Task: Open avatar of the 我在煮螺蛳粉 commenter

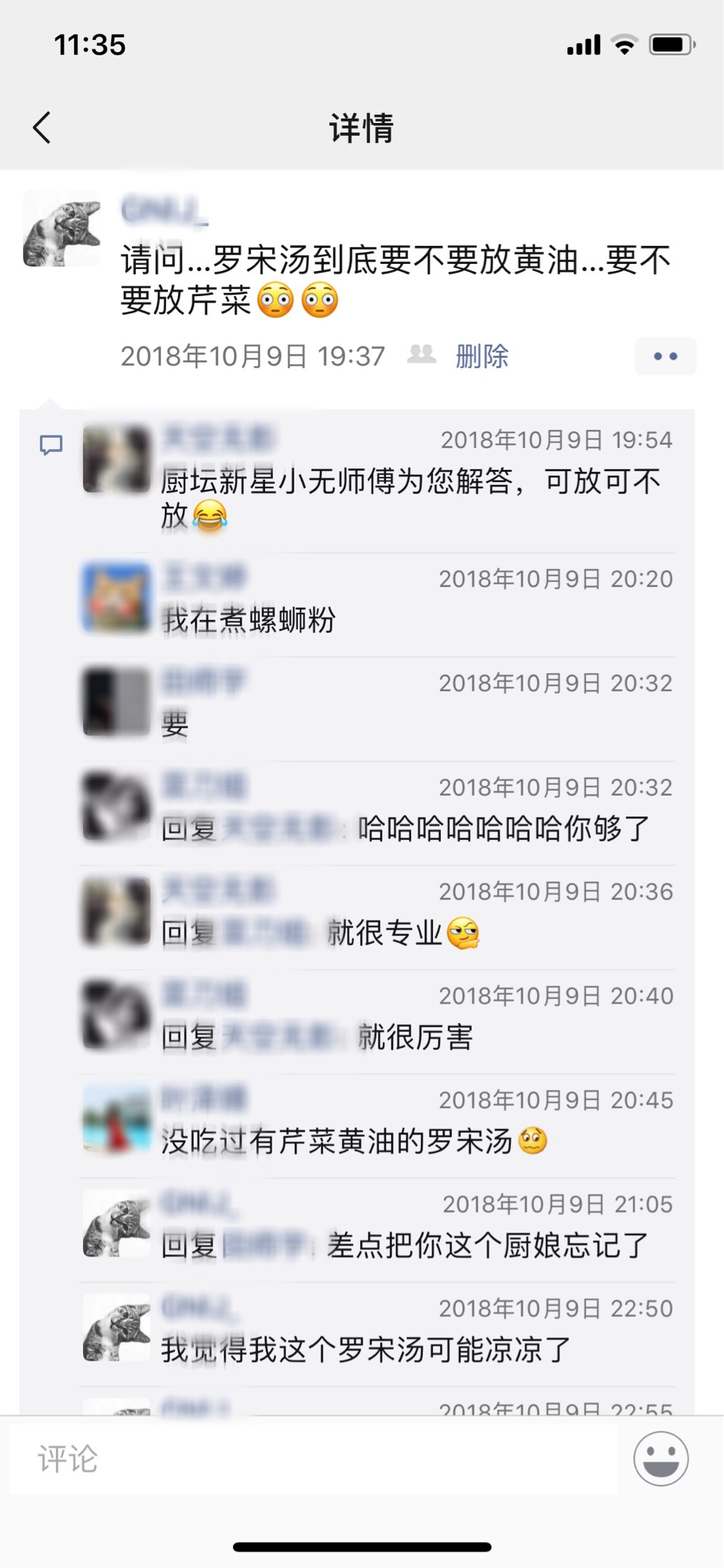Action: click(116, 598)
